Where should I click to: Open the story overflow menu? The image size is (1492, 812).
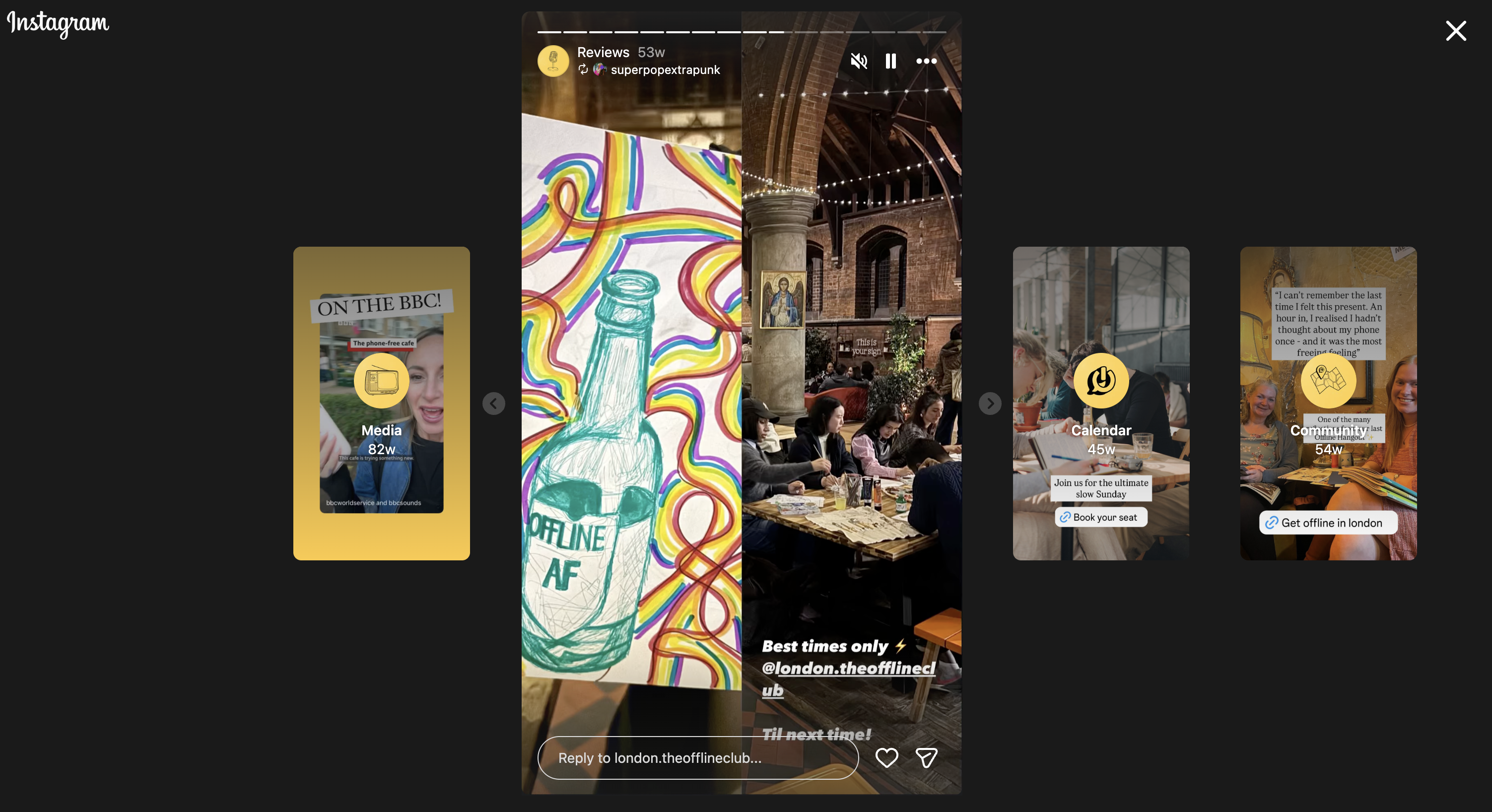(x=926, y=61)
